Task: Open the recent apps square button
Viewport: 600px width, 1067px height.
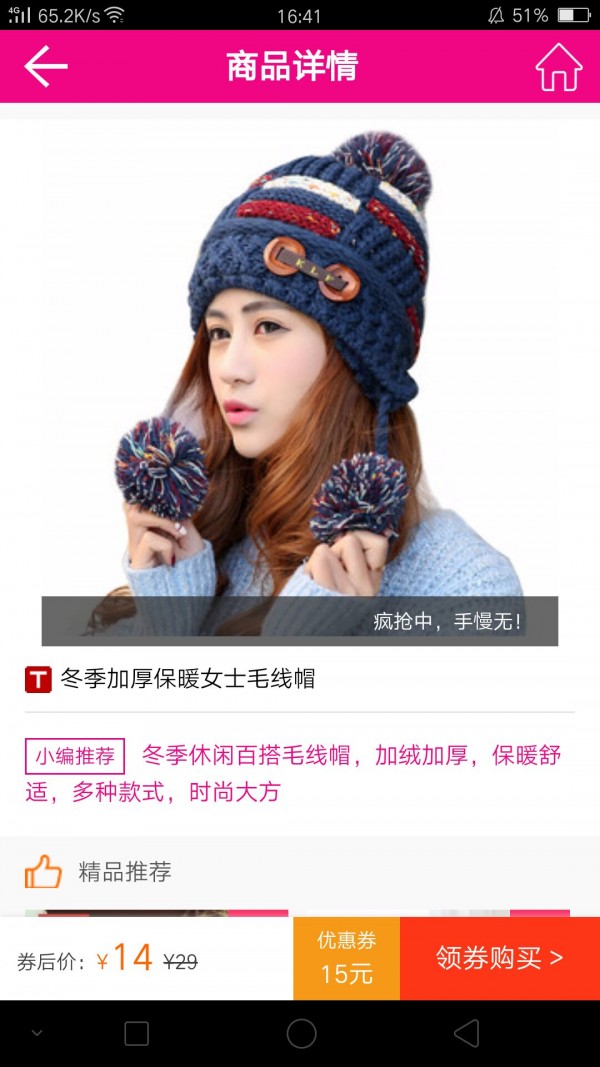Action: point(136,1033)
